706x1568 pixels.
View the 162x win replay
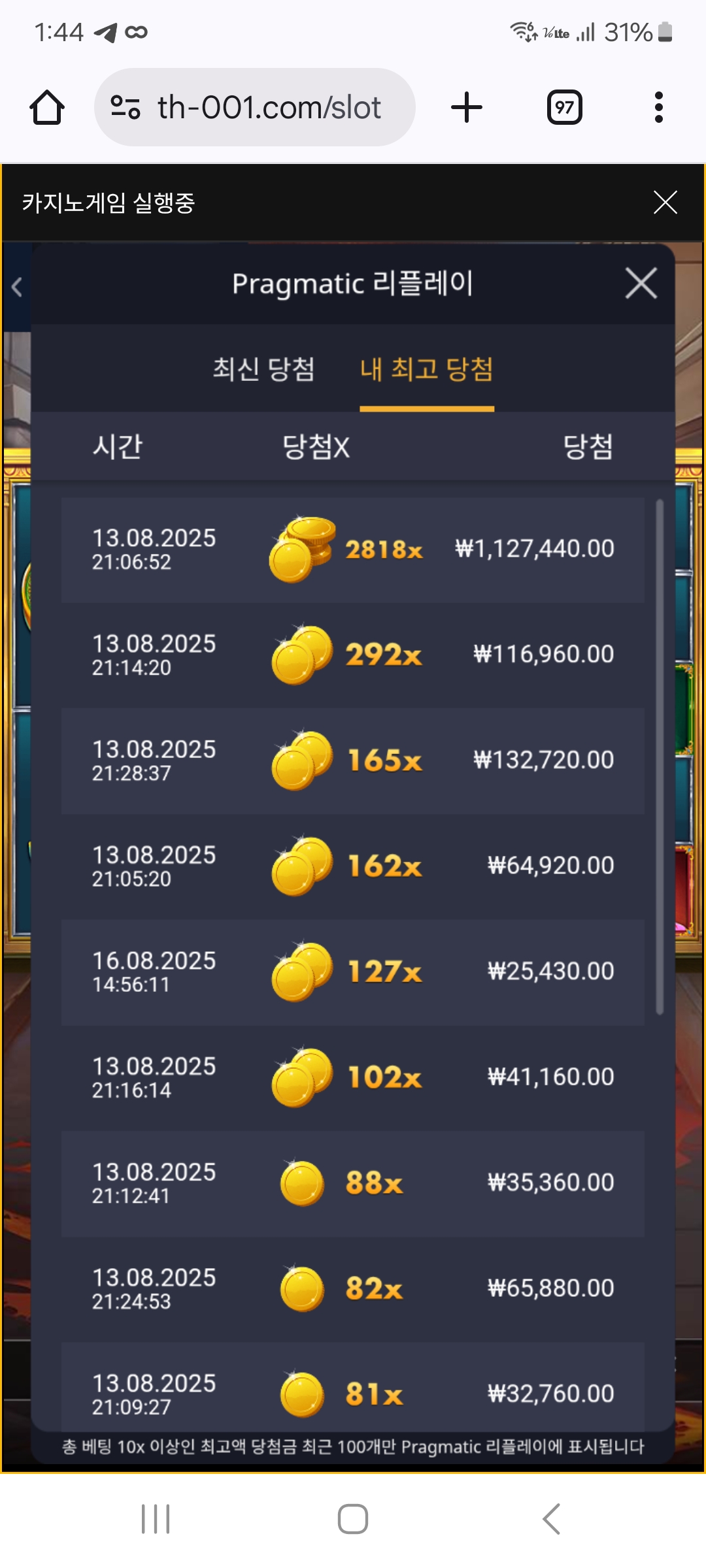[353, 866]
